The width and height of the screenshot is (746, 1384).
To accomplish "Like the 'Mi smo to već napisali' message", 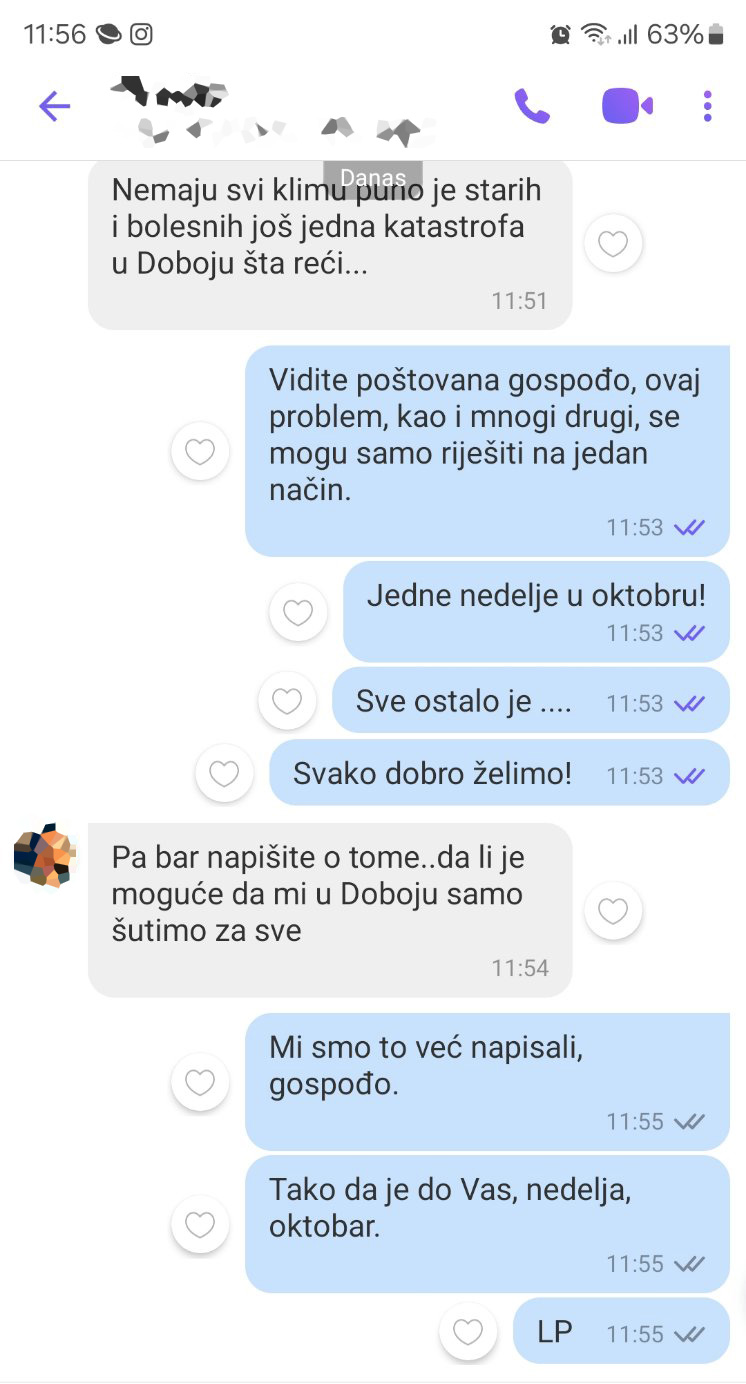I will click(x=200, y=1082).
